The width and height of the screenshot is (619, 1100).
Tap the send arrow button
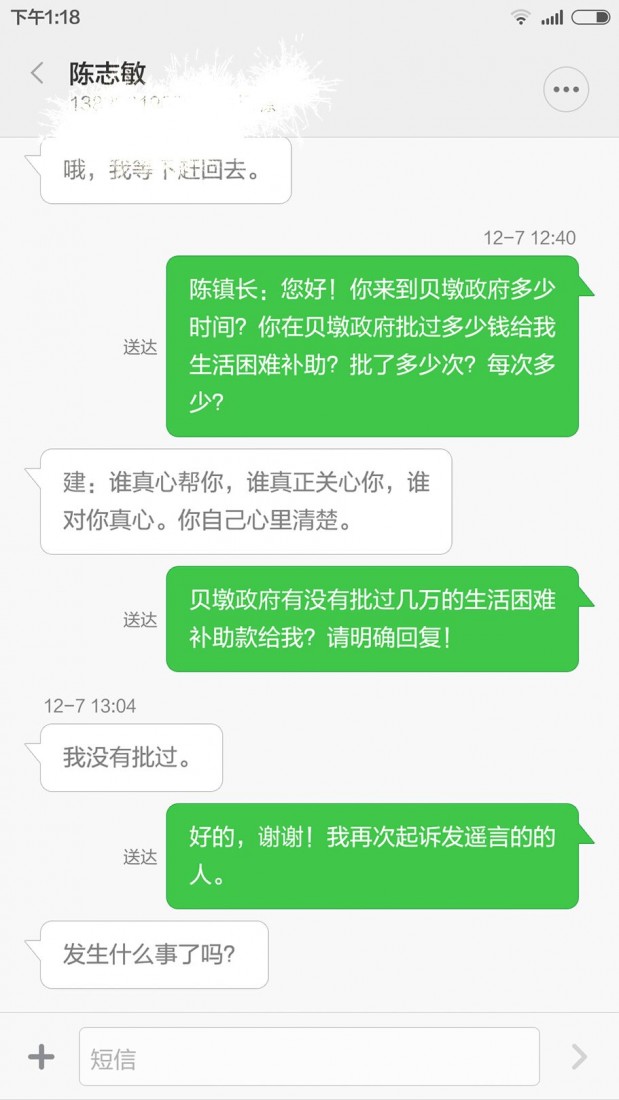[x=579, y=1057]
